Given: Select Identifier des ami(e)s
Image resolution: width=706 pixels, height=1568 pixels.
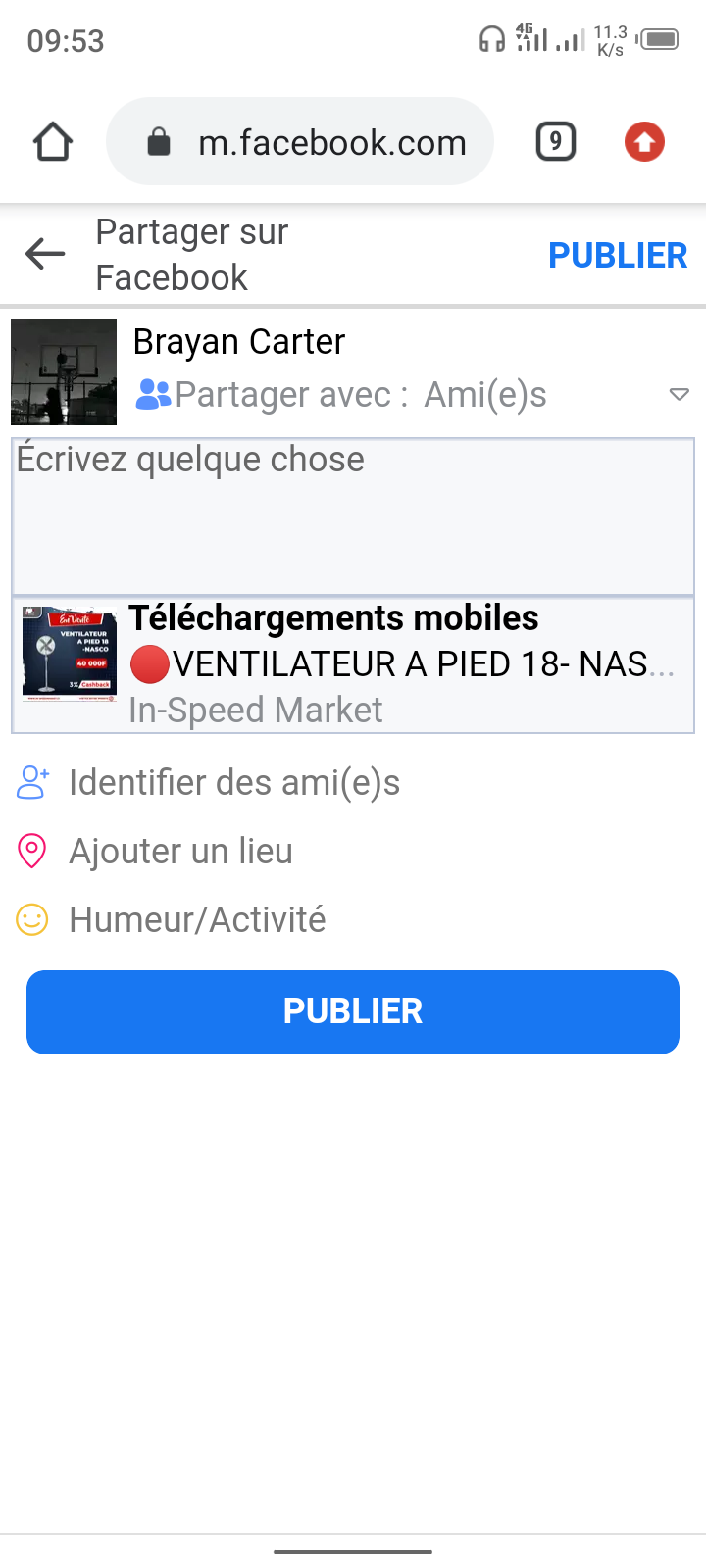Looking at the screenshot, I should coord(233,783).
